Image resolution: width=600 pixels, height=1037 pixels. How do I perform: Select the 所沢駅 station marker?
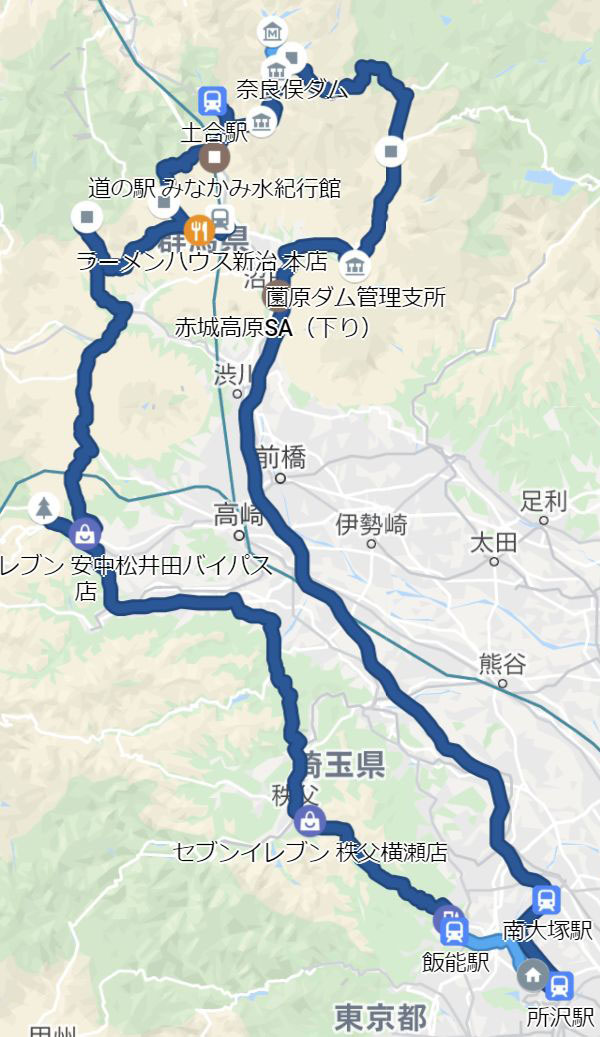pos(559,985)
